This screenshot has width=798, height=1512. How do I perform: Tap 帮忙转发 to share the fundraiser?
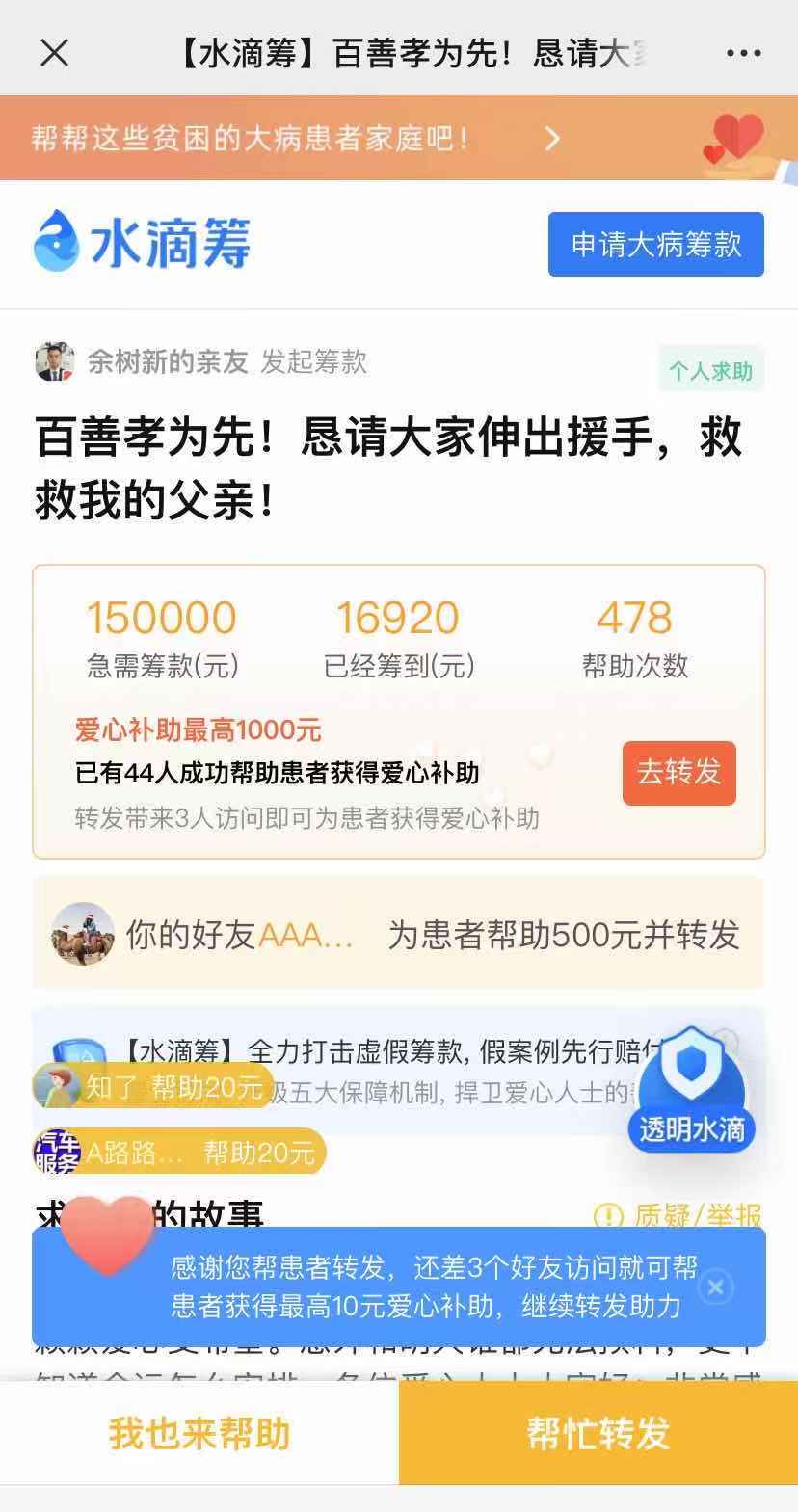pyautogui.click(x=598, y=1433)
